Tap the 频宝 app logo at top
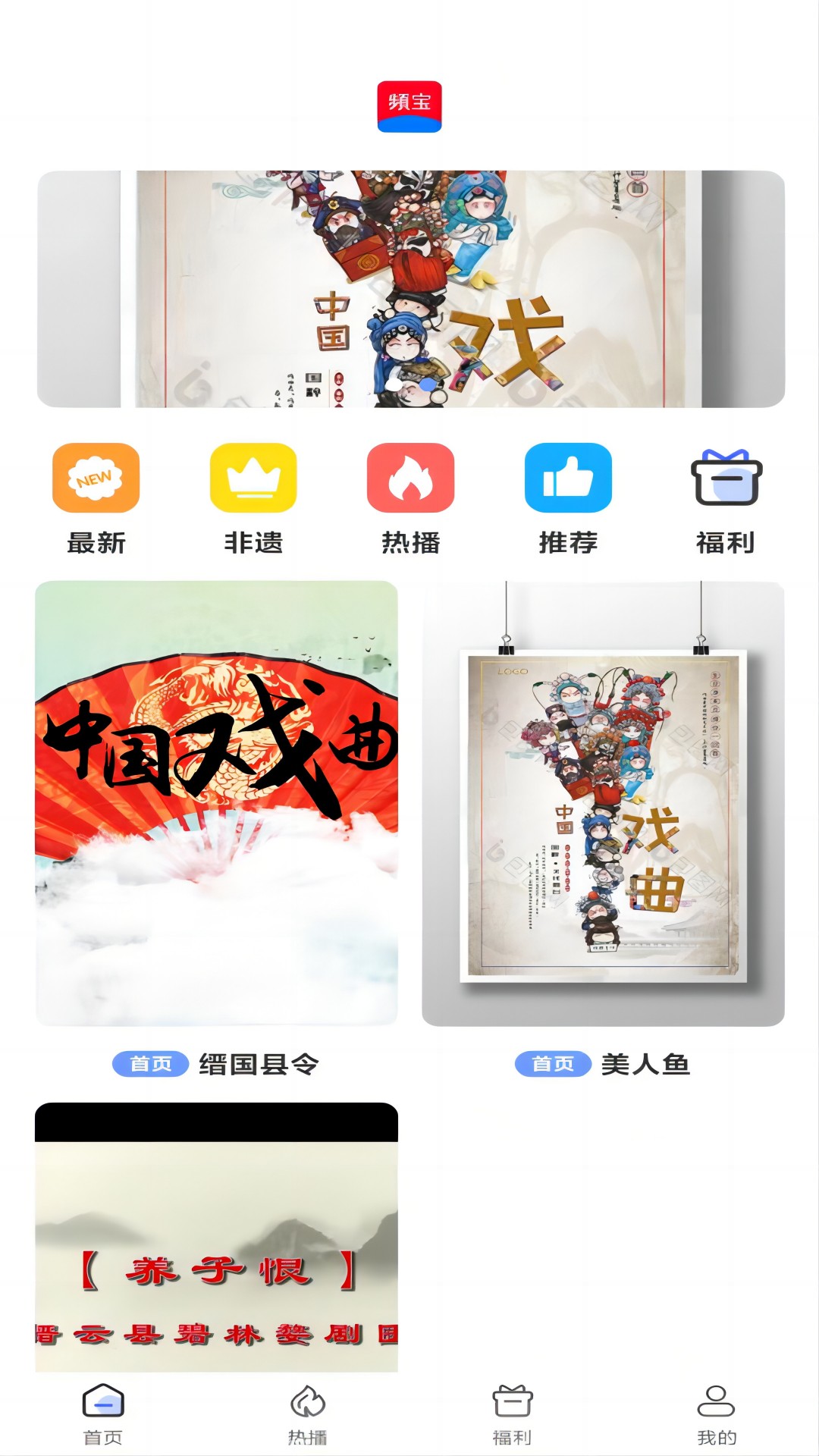819x1456 pixels. [409, 106]
